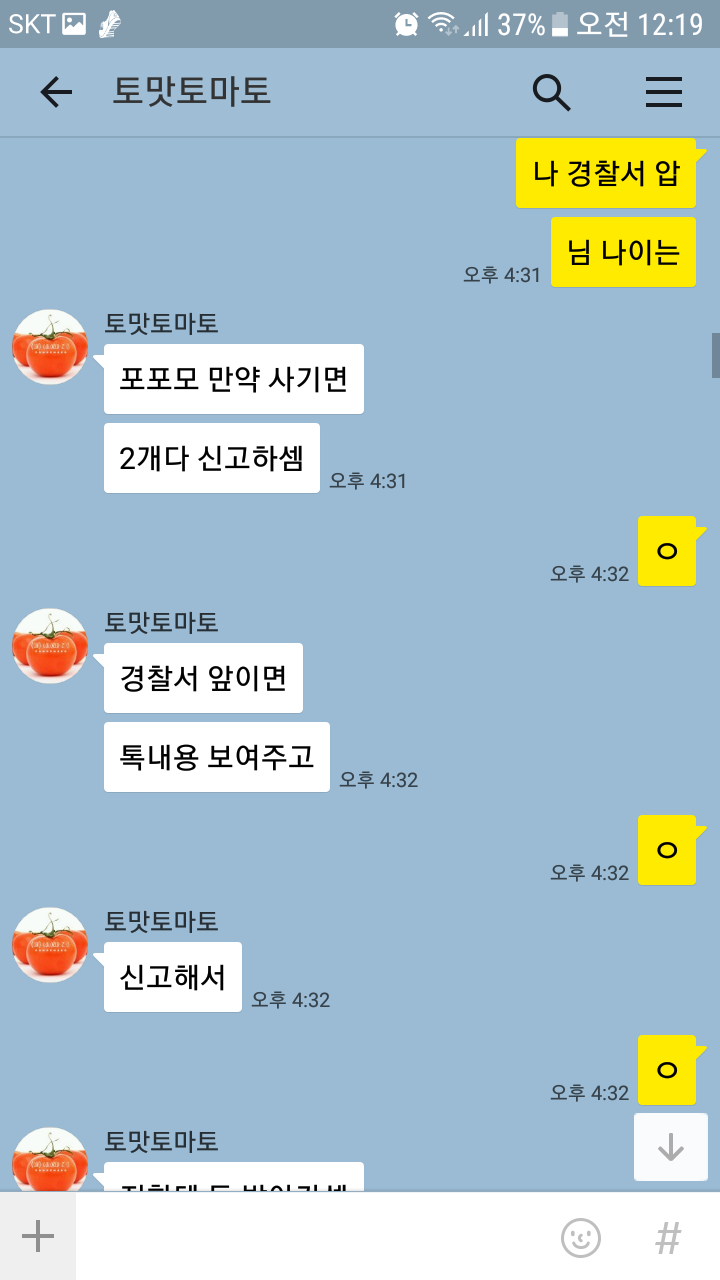Open the plus attachment menu
This screenshot has width=720, height=1280.
38,1237
